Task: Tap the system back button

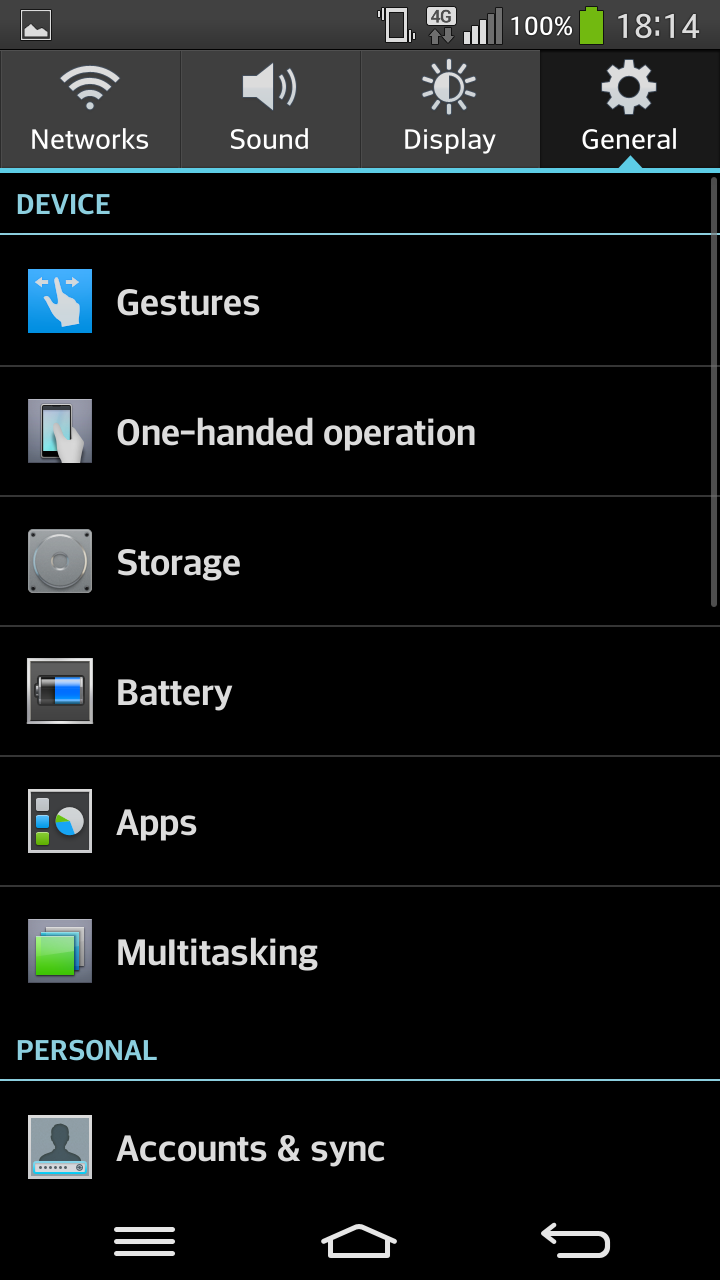Action: [575, 1241]
